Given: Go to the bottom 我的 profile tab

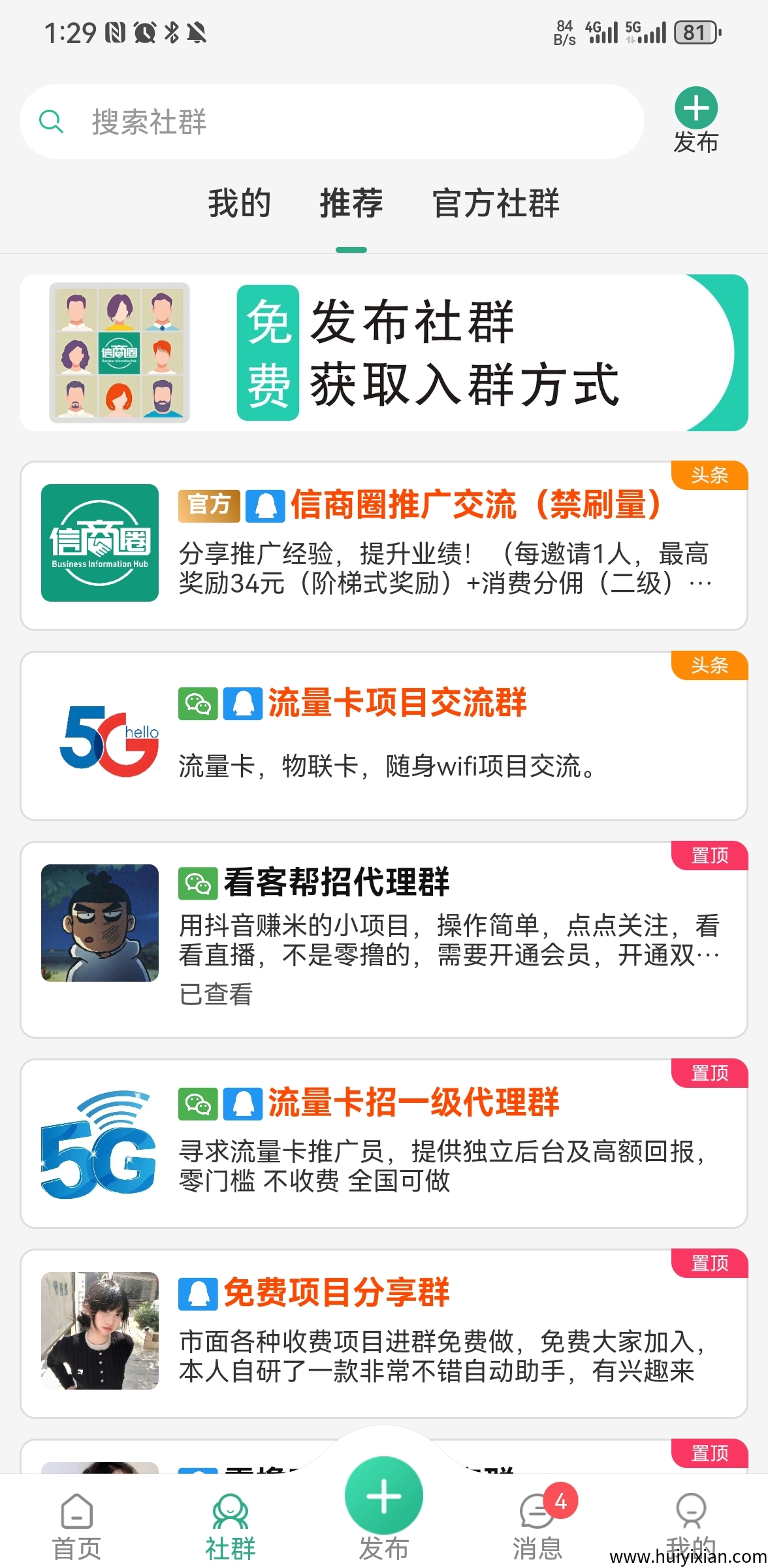Looking at the screenshot, I should click(690, 1522).
